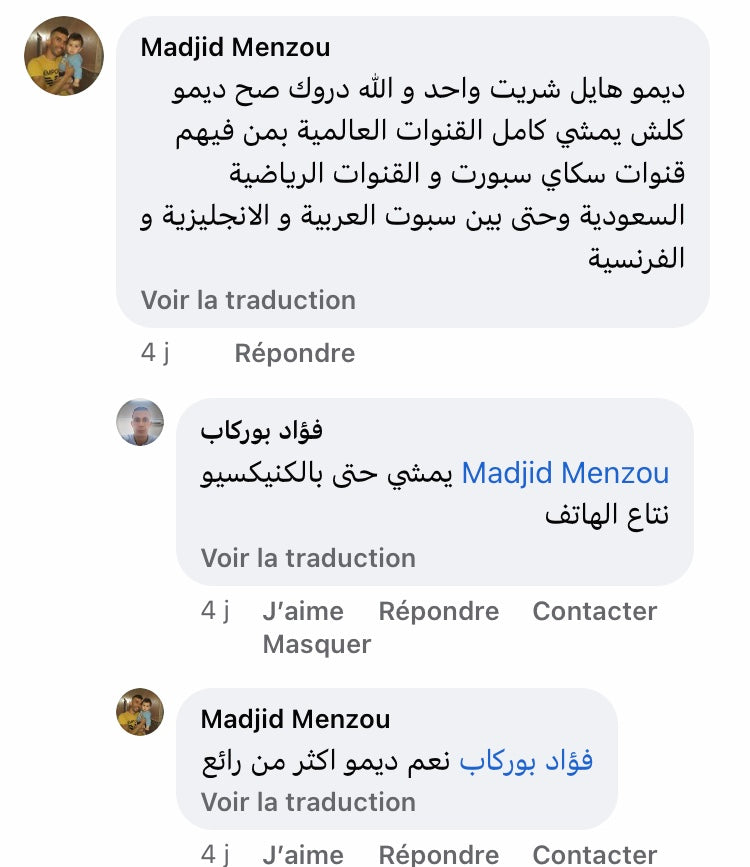Open فؤاد بوركاب's profile picture

tap(140, 422)
